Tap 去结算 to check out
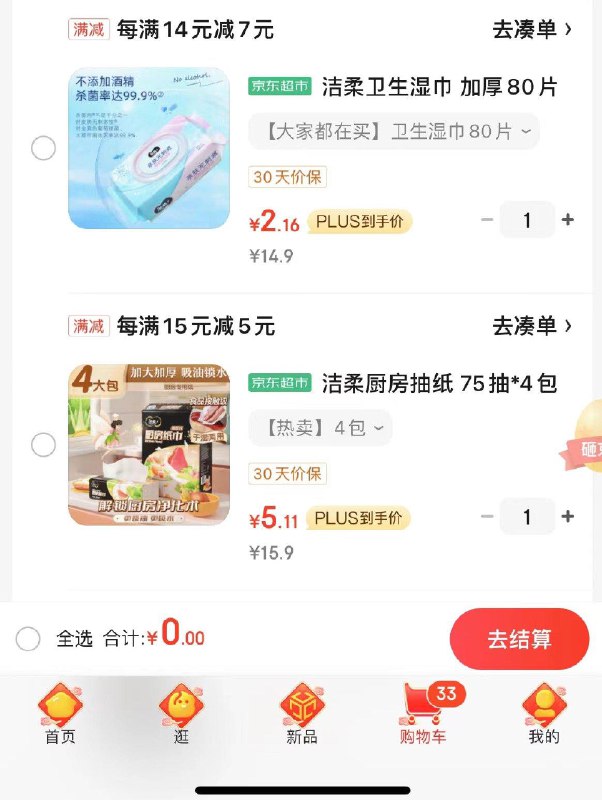Image resolution: width=602 pixels, height=800 pixels. pyautogui.click(x=519, y=639)
